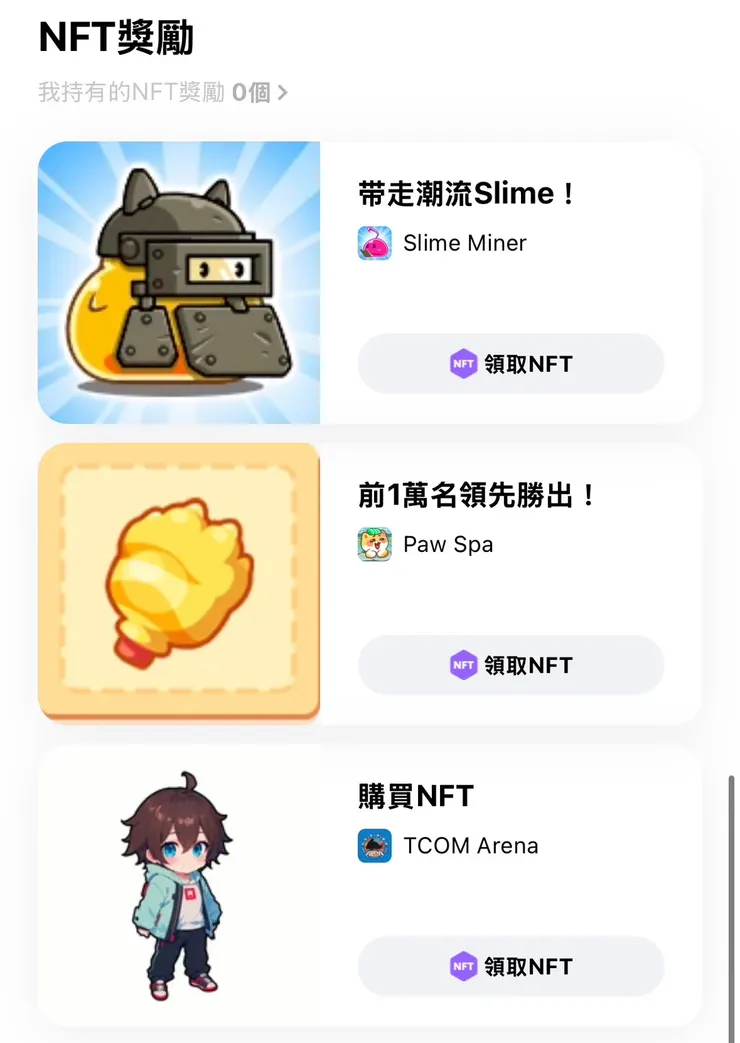This screenshot has height=1043, width=740.
Task: Click 領取NFT for 带走潮流Slime
Action: (511, 364)
